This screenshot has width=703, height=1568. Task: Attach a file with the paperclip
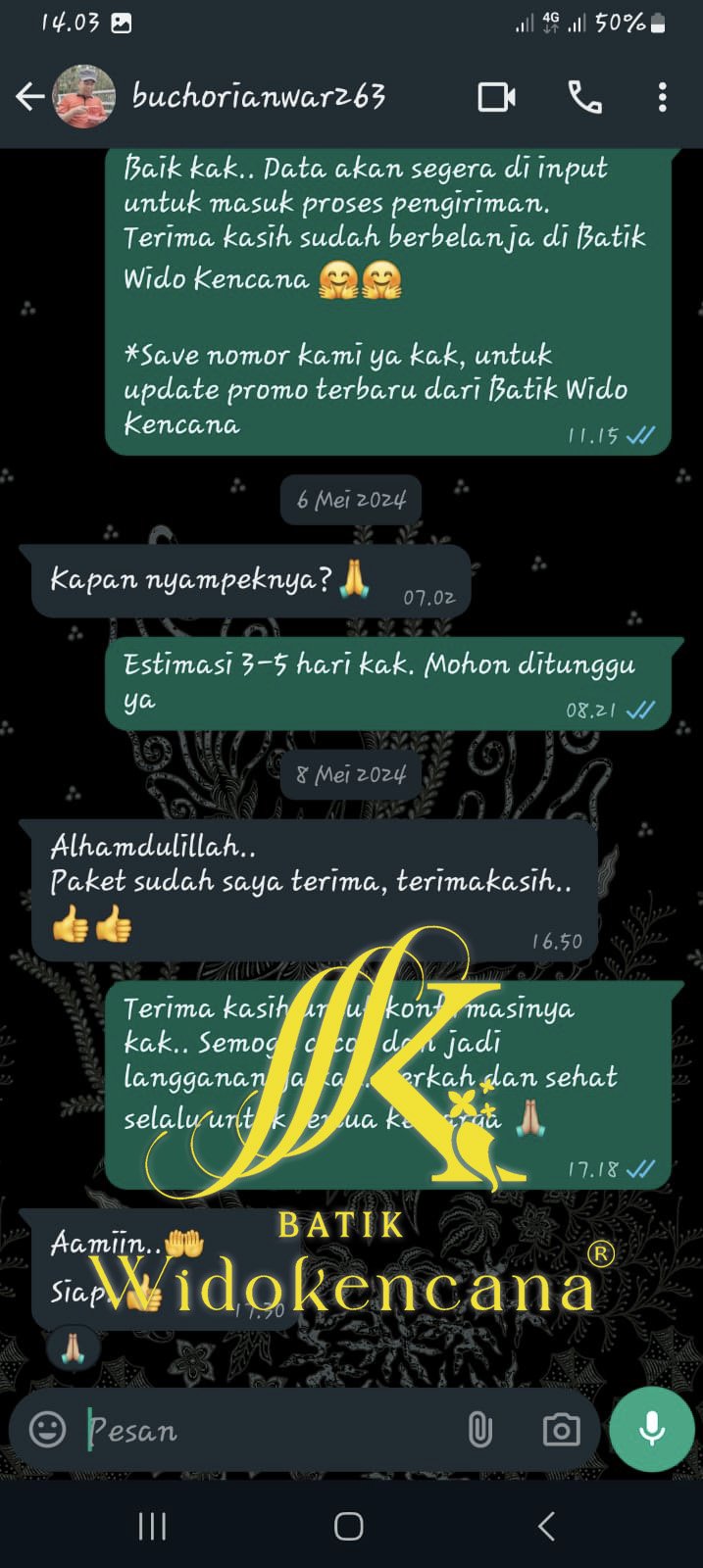point(479,1430)
